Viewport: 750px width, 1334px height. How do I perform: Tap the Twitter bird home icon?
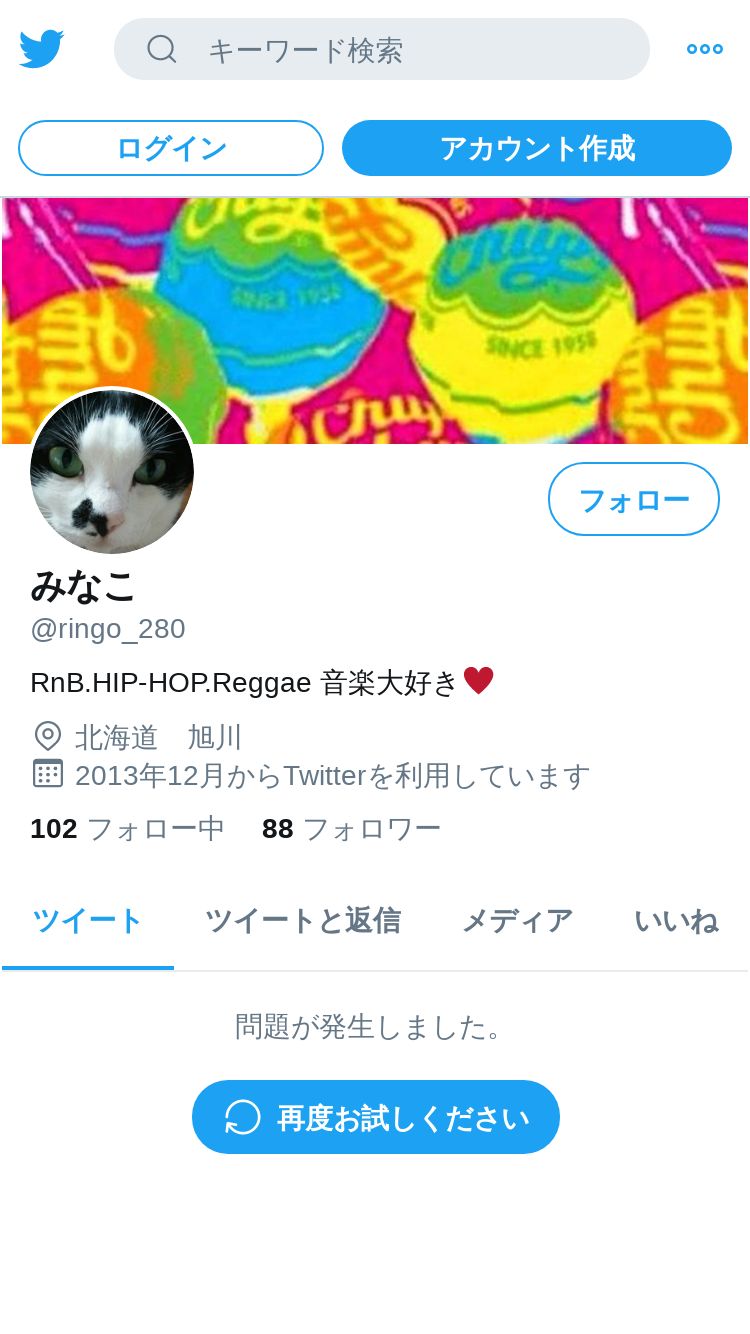(42, 49)
